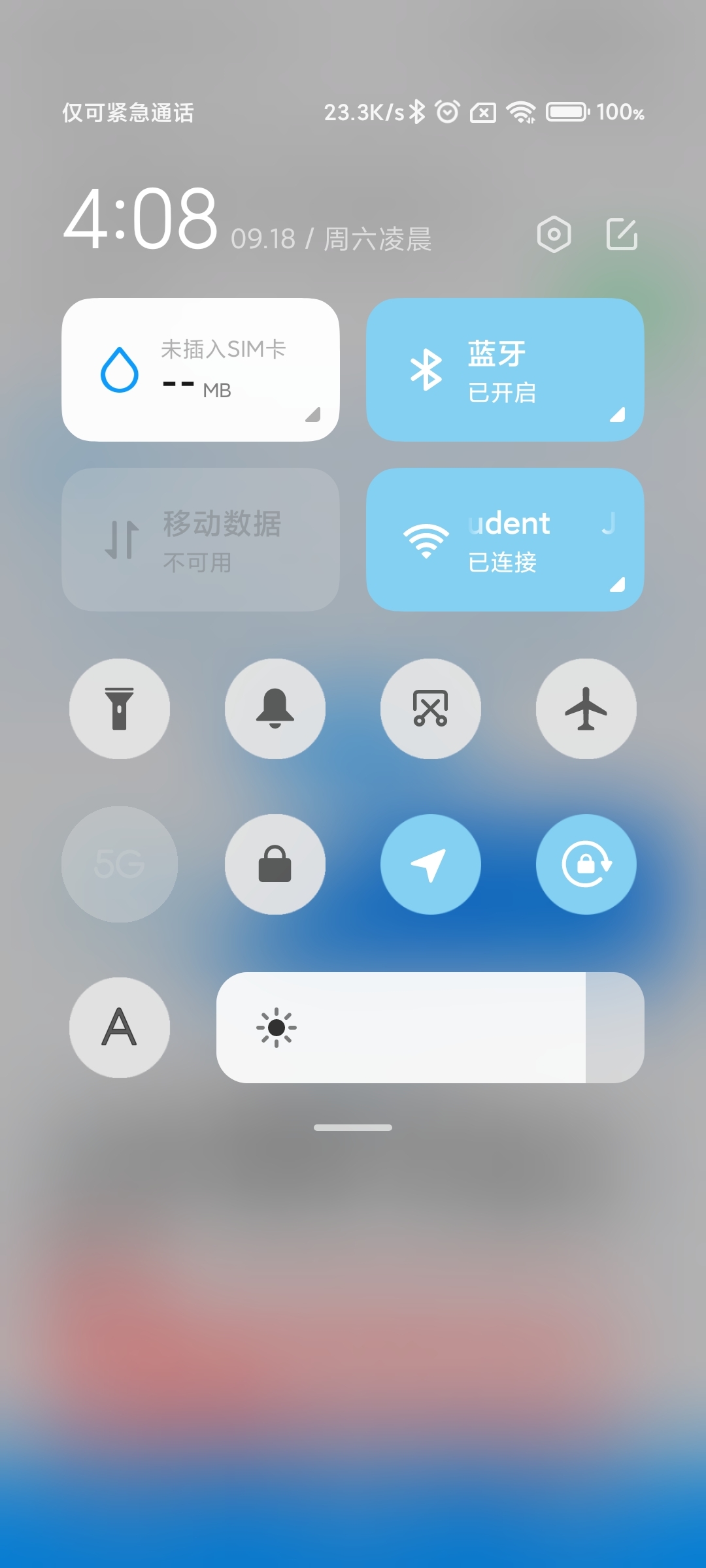
Task: Set brightness by tapping the slider
Action: [x=430, y=1028]
